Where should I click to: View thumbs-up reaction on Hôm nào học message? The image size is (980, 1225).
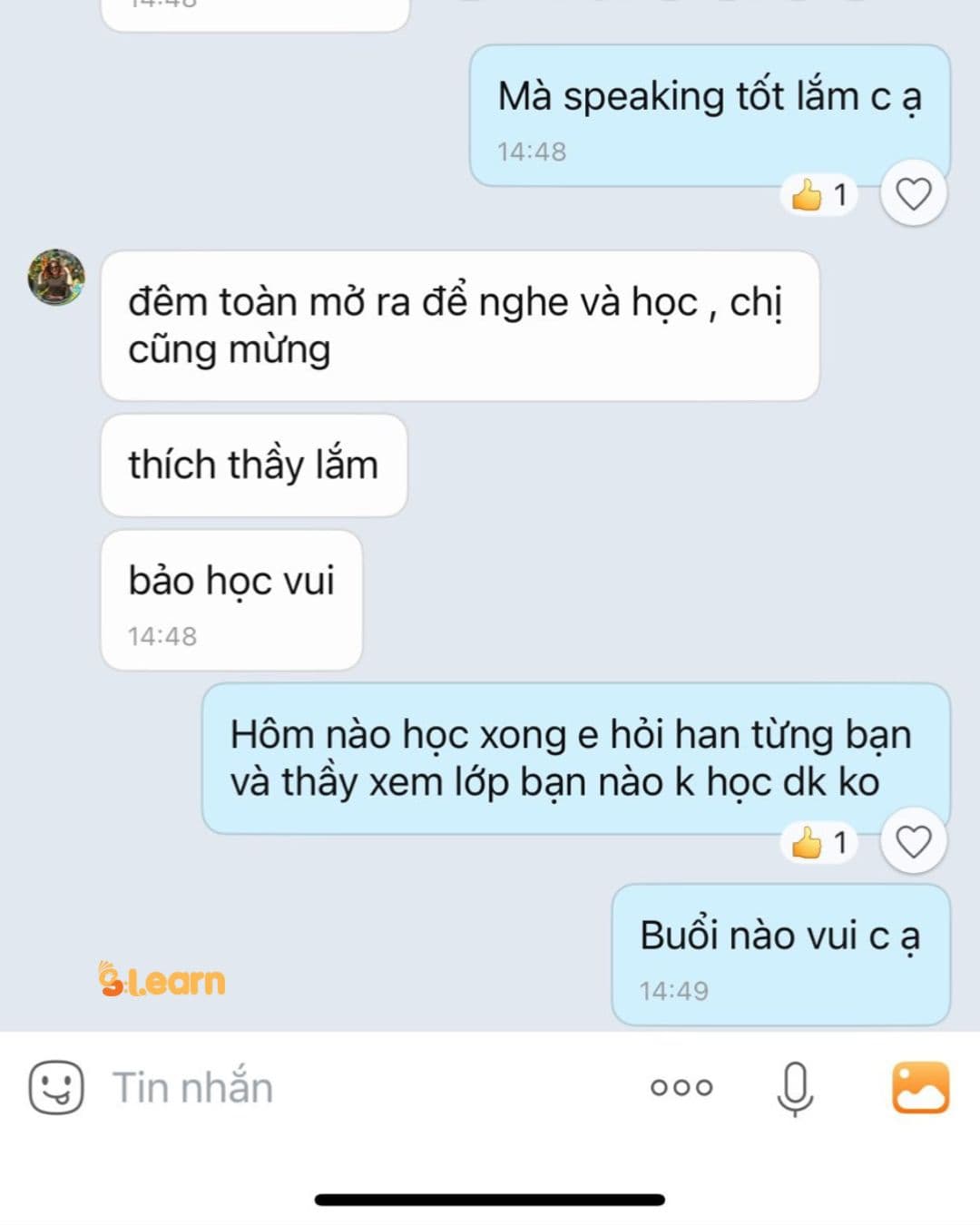click(818, 842)
